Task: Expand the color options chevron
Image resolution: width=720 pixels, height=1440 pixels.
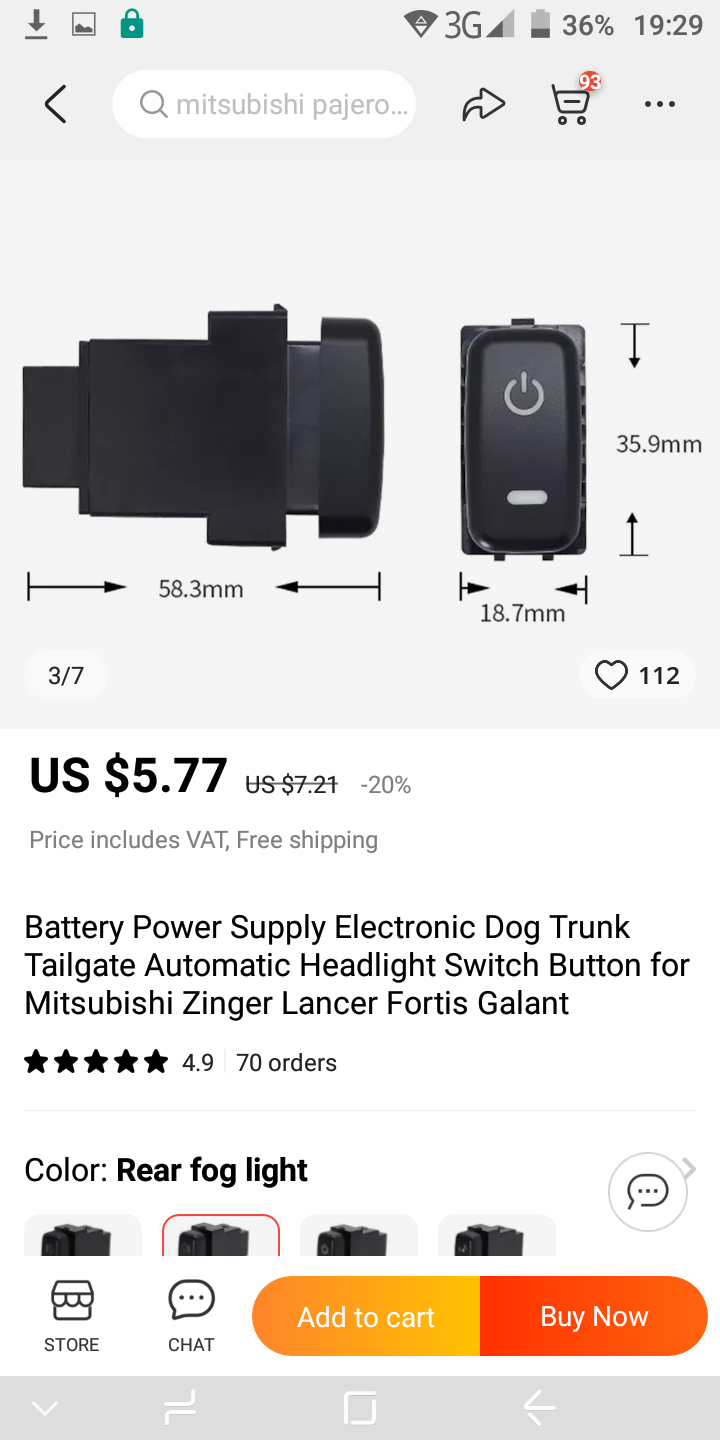Action: point(688,1168)
